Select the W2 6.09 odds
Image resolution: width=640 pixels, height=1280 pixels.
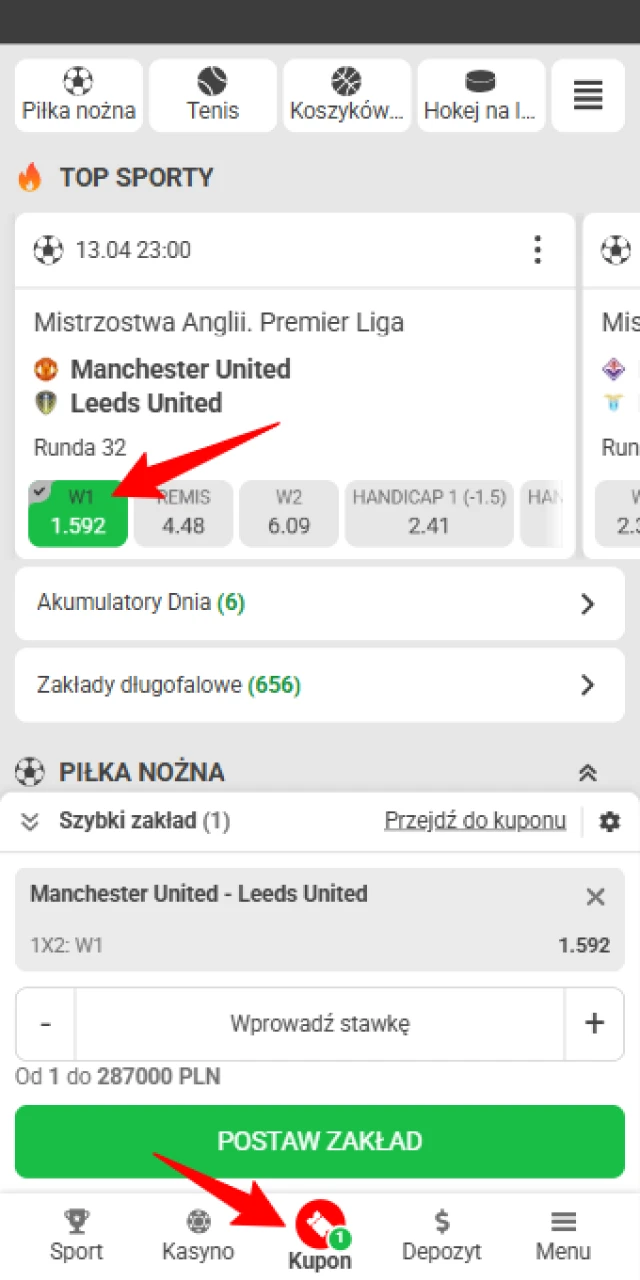click(289, 513)
